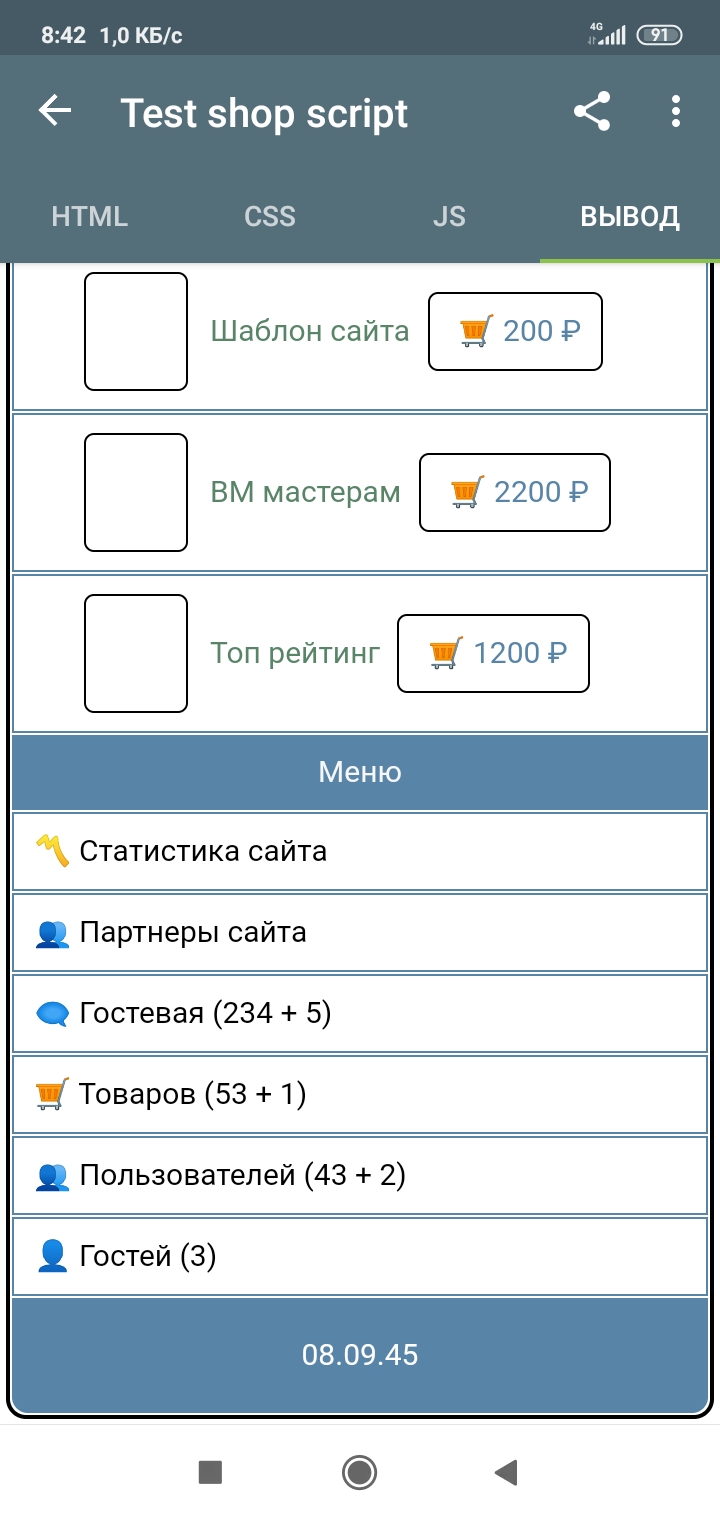Switch to the HTML tab
Image resolution: width=720 pixels, height=1520 pixels.
coord(90,216)
